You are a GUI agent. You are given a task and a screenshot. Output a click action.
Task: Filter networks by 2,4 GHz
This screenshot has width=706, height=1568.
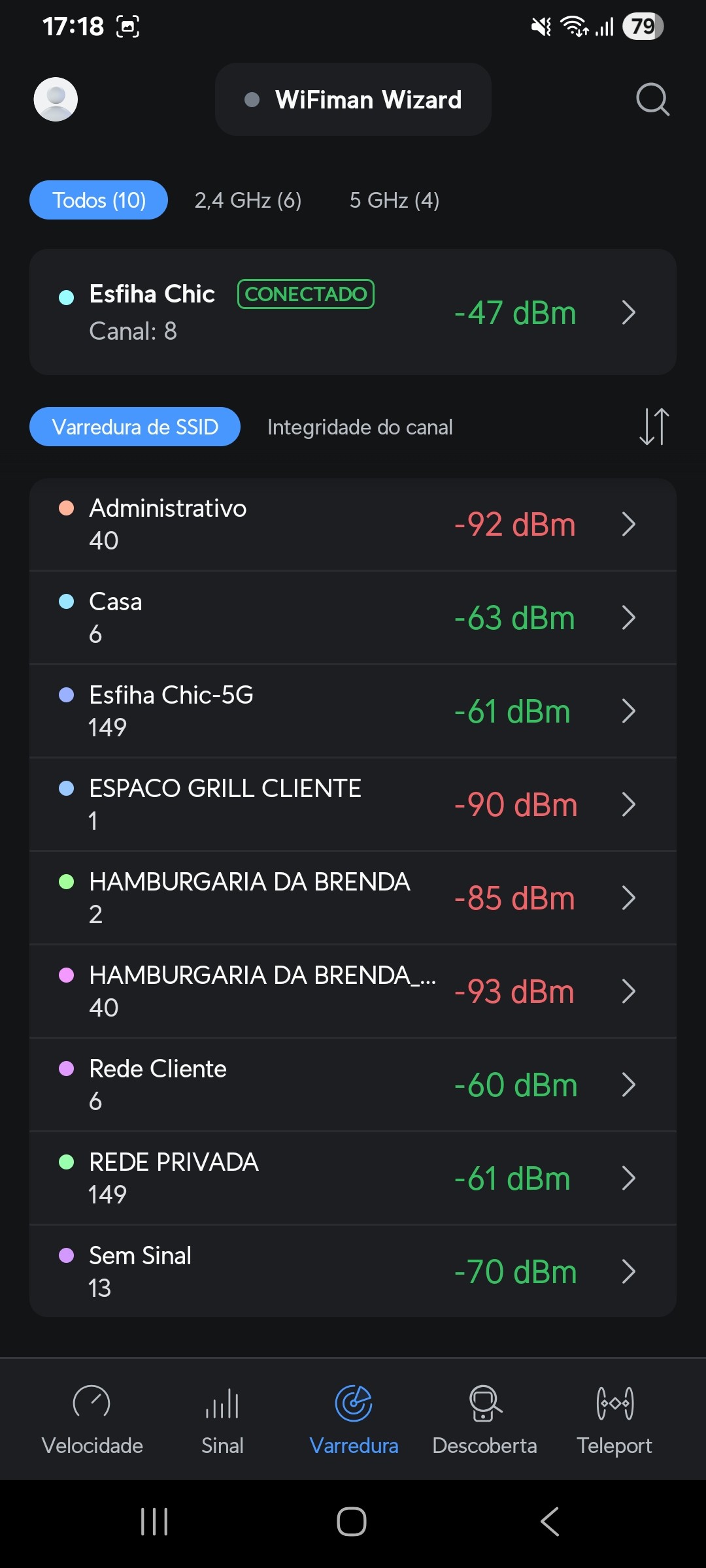[248, 200]
